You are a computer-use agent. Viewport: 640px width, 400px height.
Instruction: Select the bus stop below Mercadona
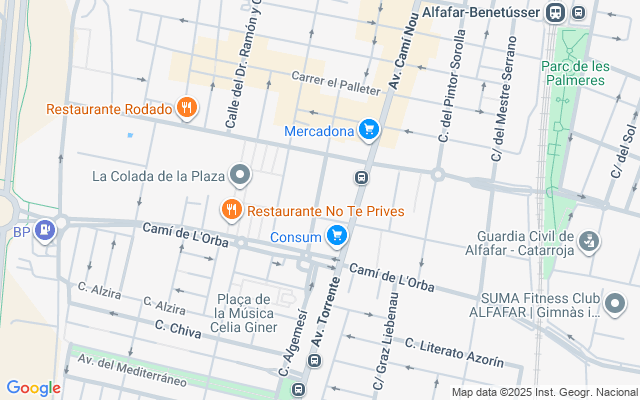coord(361,179)
